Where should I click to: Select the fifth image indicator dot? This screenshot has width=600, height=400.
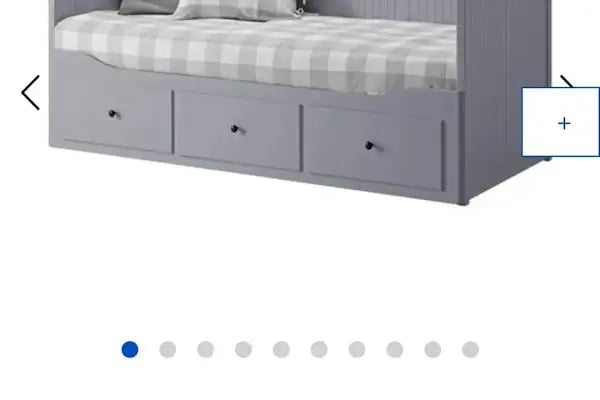pyautogui.click(x=281, y=349)
